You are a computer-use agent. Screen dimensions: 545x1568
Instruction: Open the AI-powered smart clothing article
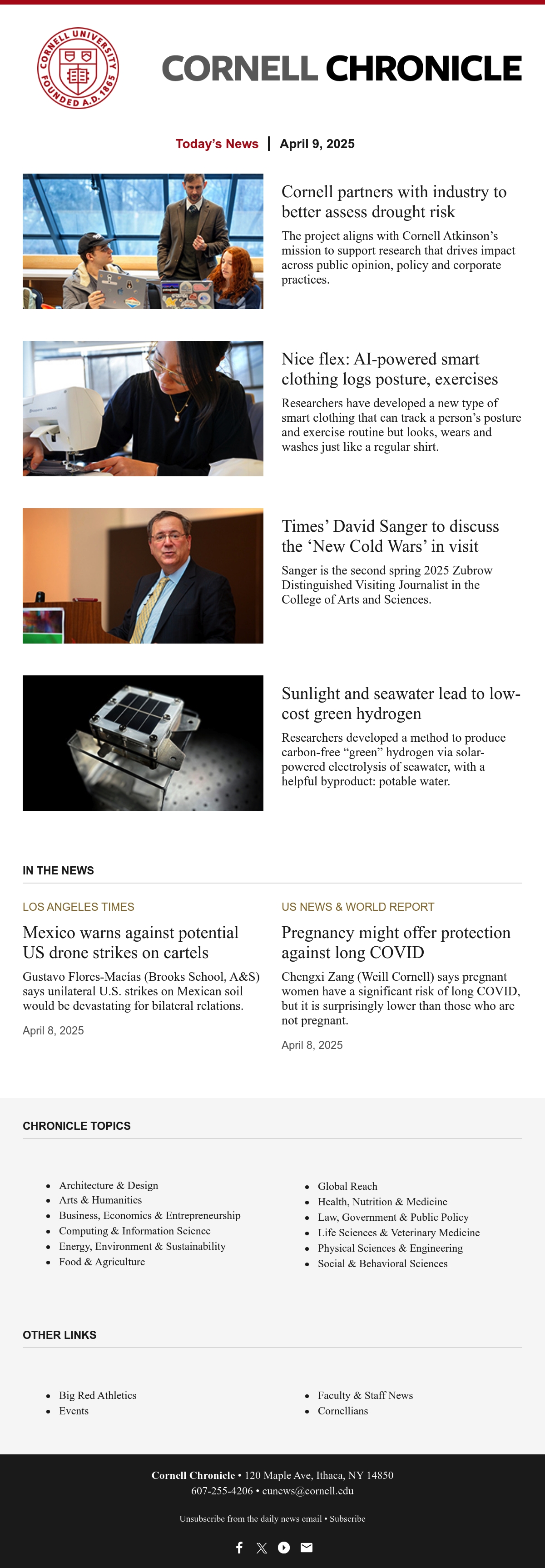pyautogui.click(x=389, y=369)
